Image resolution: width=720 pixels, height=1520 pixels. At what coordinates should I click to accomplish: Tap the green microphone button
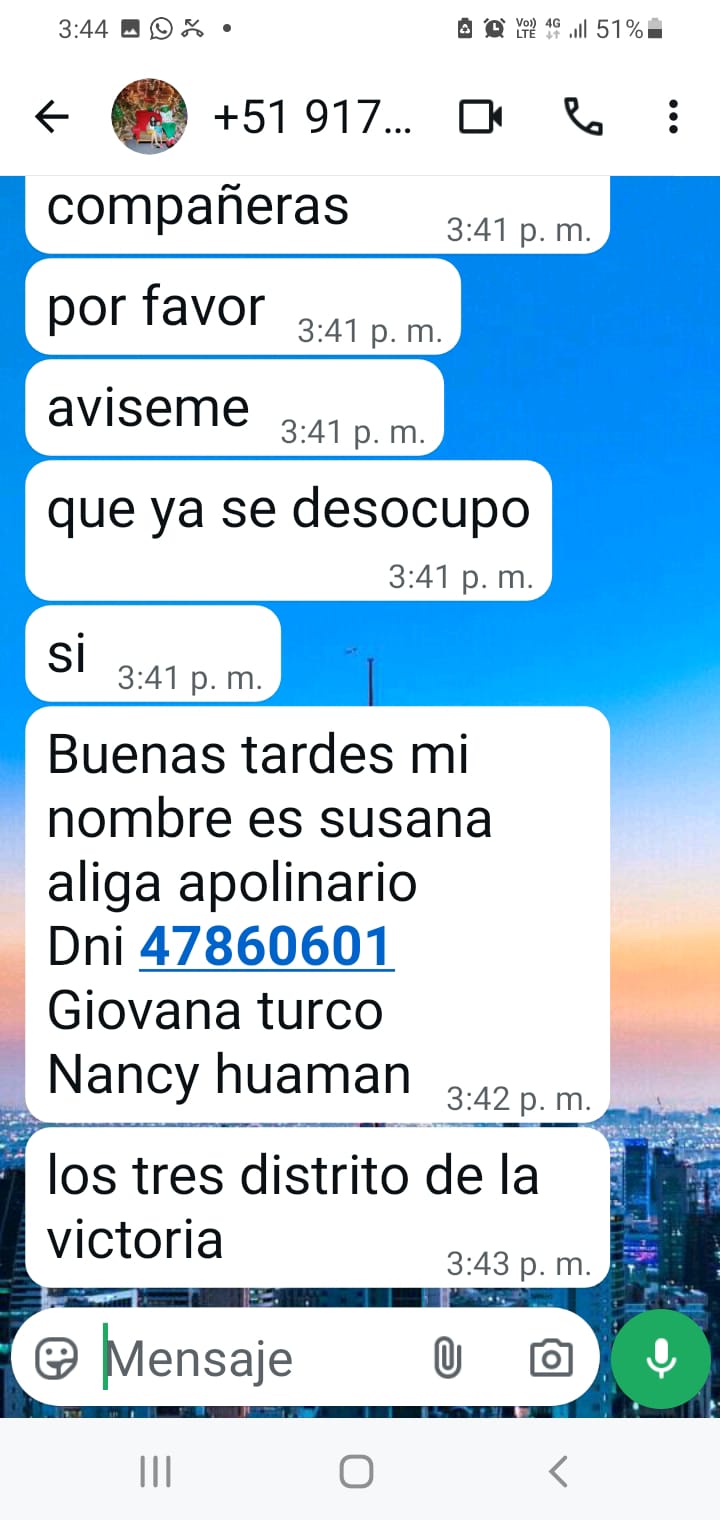pyautogui.click(x=660, y=1359)
